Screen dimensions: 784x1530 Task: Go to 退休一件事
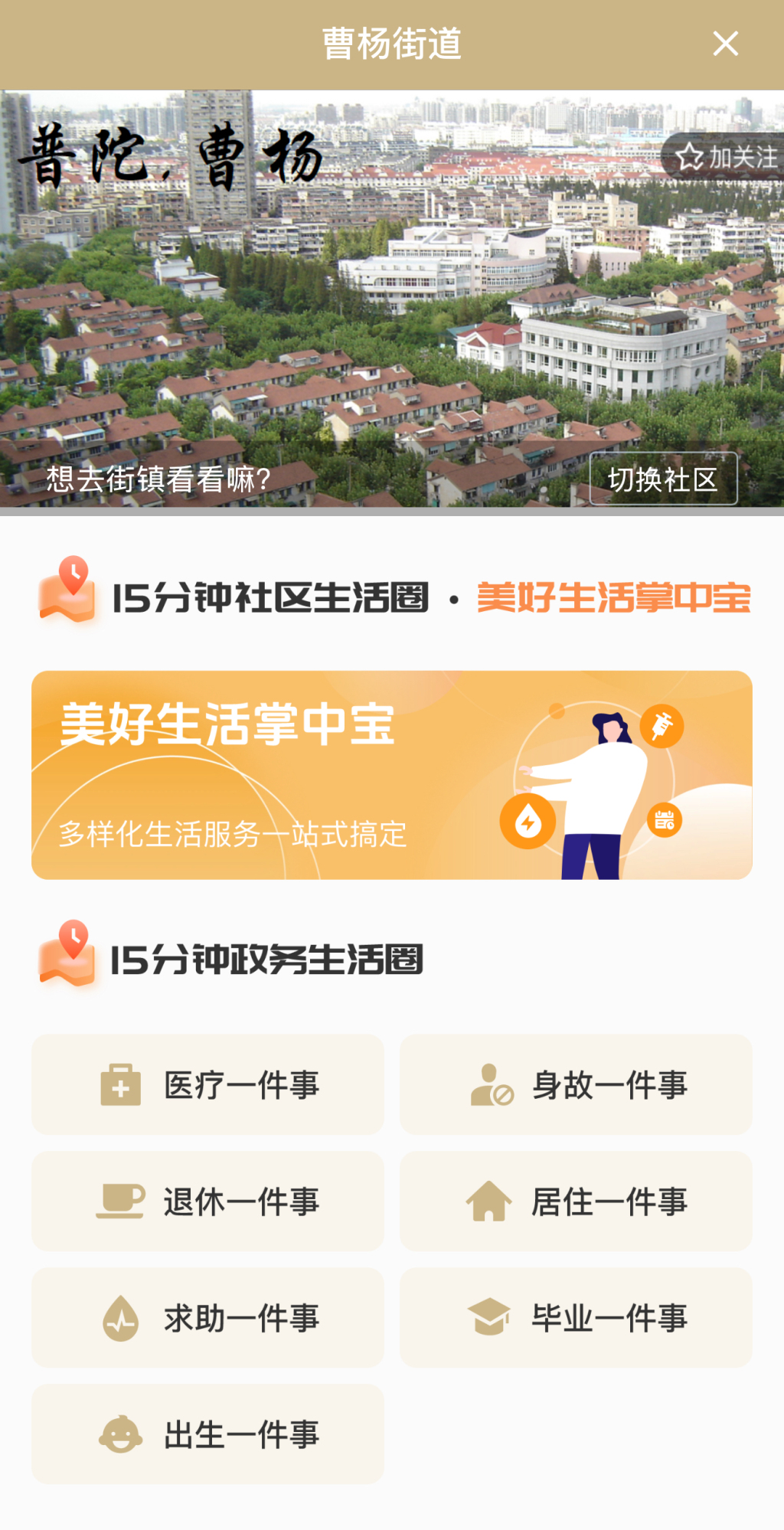tap(208, 1201)
